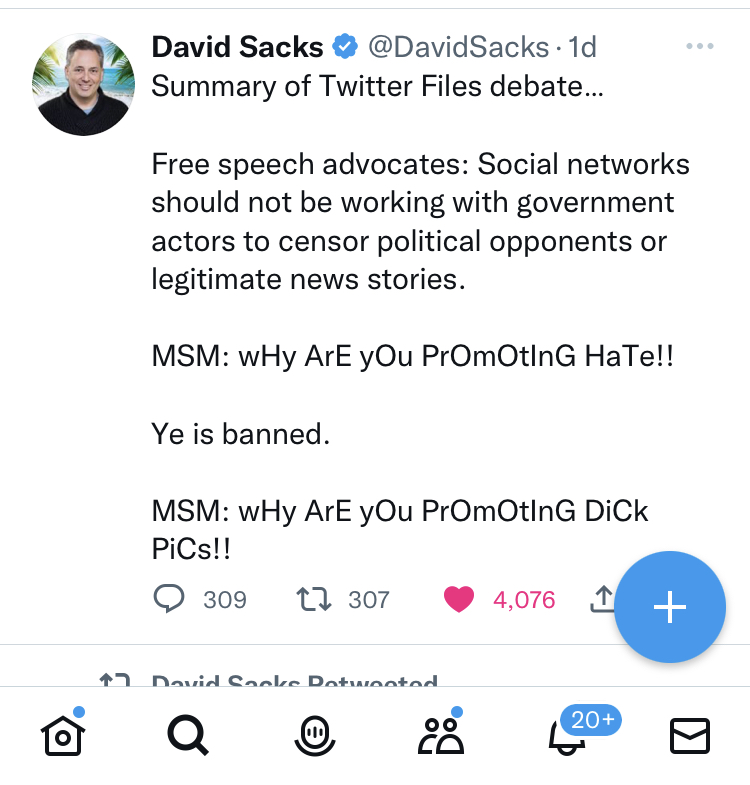Go to the Home tab
This screenshot has height=785, width=750.
(x=62, y=736)
